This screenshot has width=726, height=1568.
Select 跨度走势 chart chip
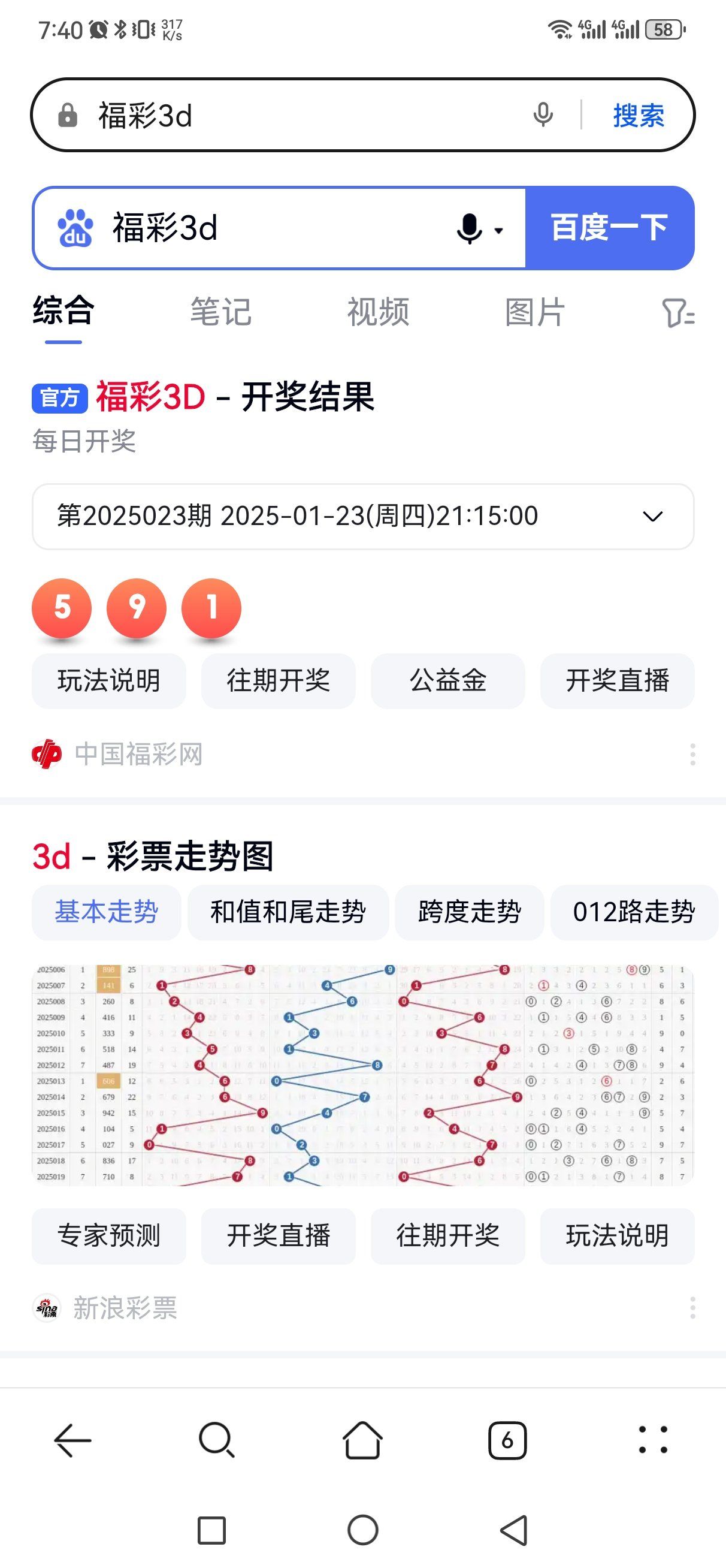[x=469, y=912]
